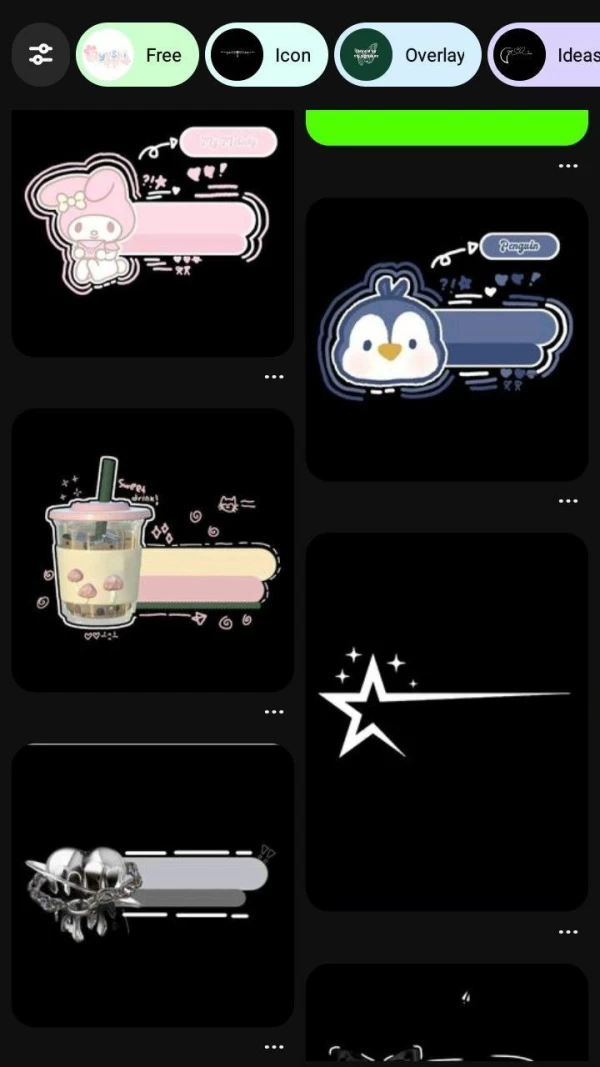Open the filter settings icon
This screenshot has height=1067, width=600.
click(41, 54)
